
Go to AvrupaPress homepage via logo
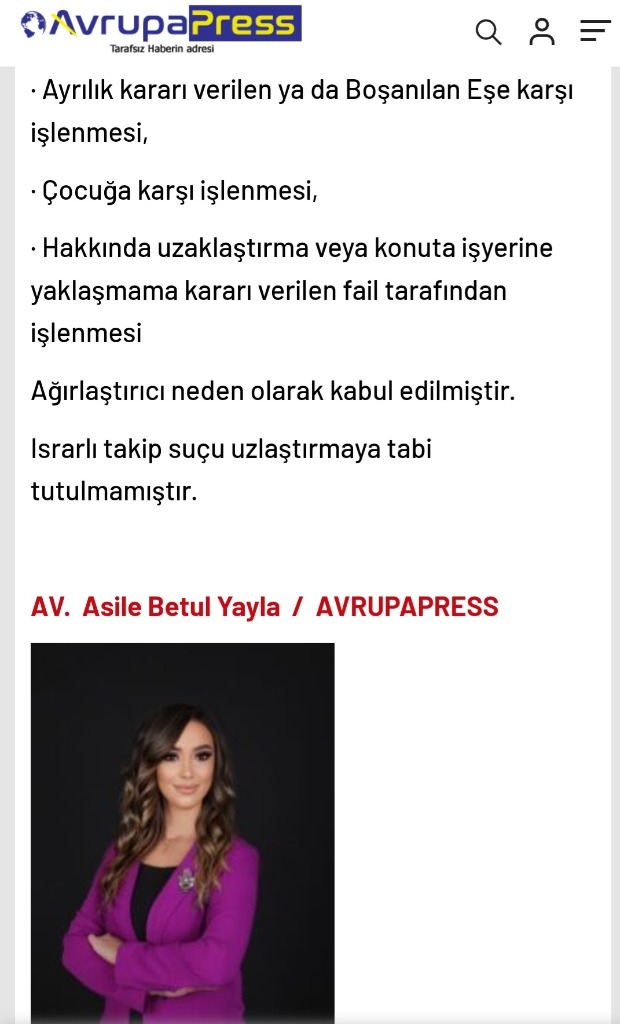coord(161,29)
